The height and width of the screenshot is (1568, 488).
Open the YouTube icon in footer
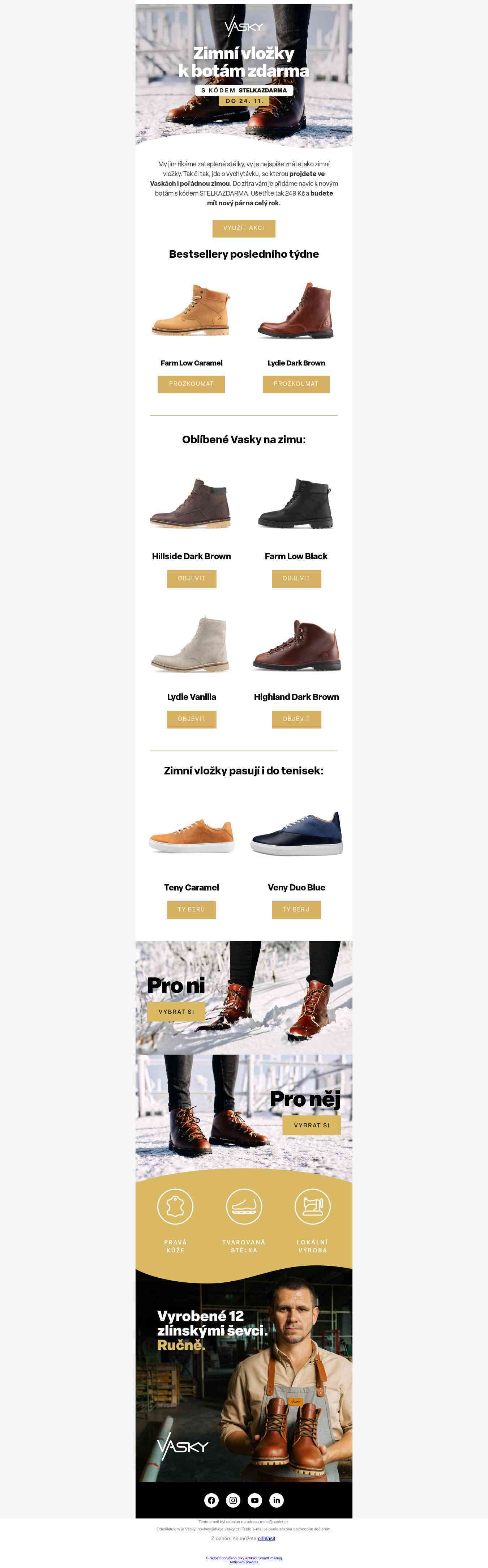(x=255, y=1500)
